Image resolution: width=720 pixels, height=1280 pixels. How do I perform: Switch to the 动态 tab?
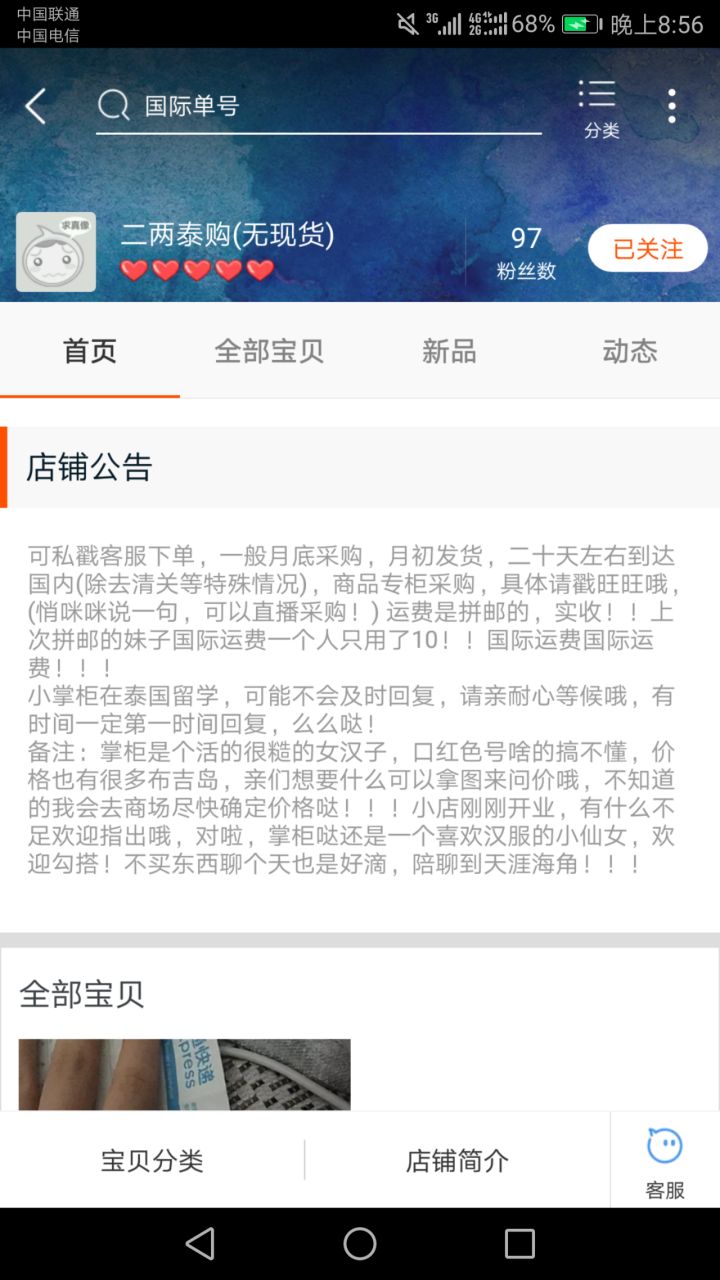(x=630, y=351)
